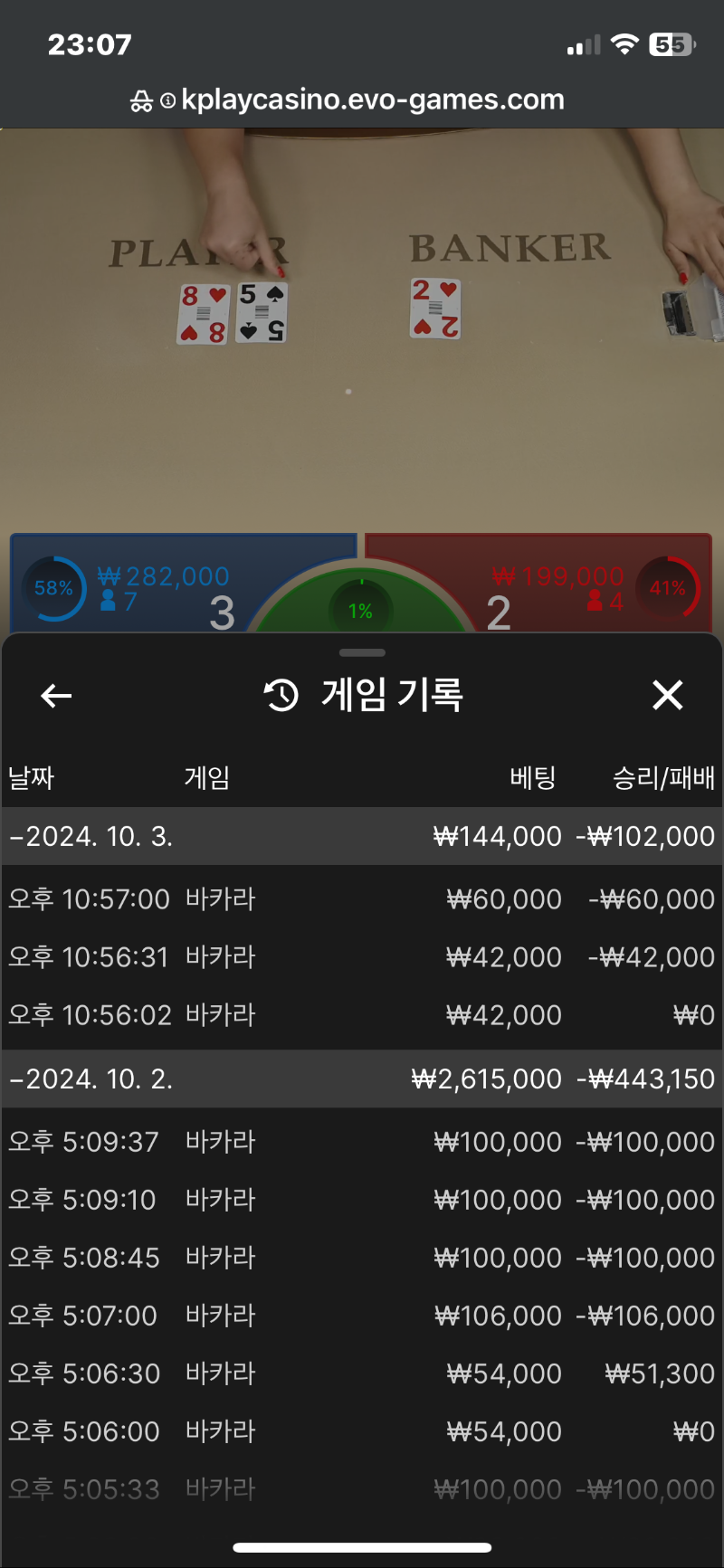
Task: Tap the sheet drag handle
Action: coord(362,652)
